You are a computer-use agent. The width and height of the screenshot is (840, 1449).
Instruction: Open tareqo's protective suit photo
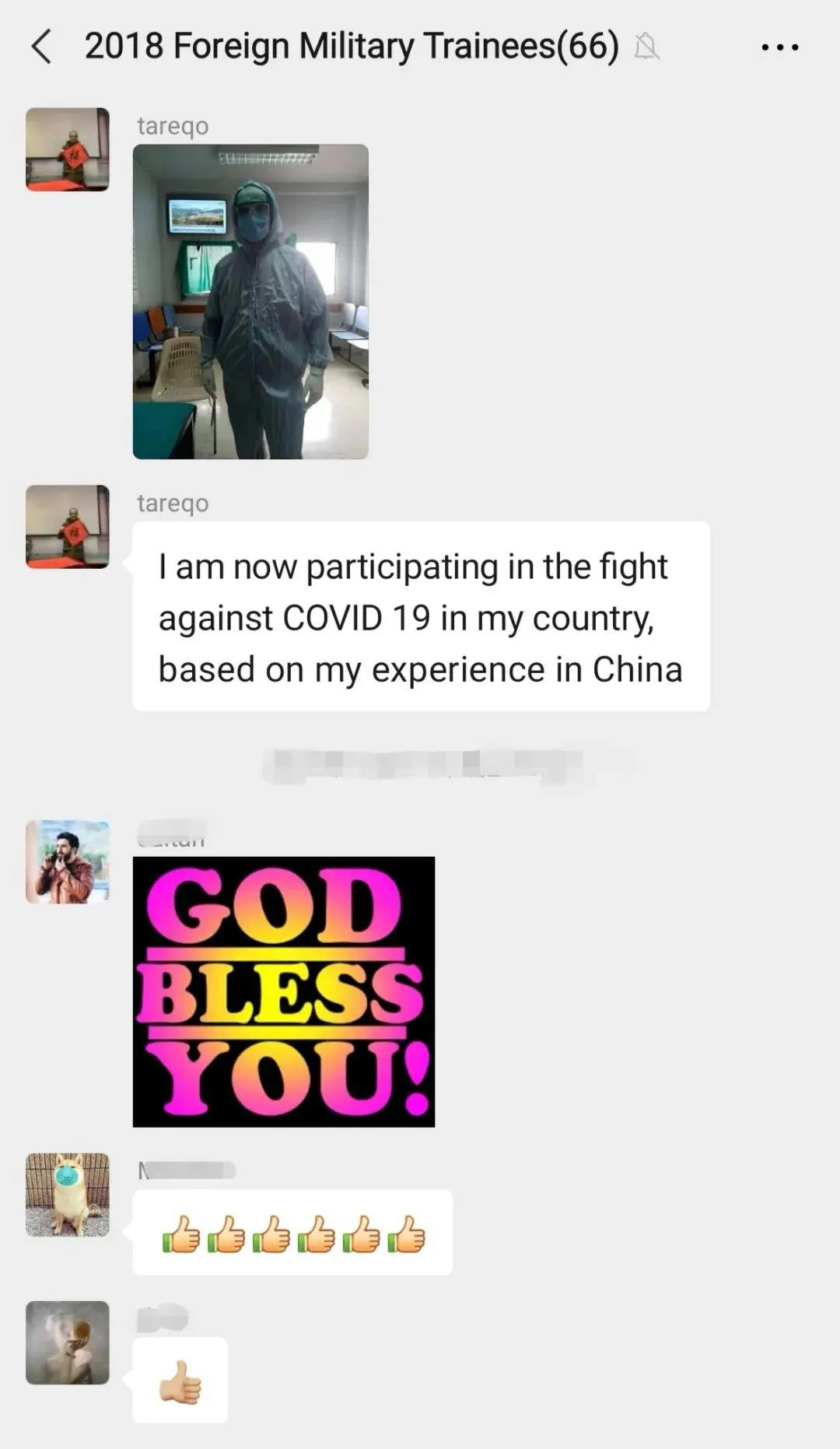point(250,302)
